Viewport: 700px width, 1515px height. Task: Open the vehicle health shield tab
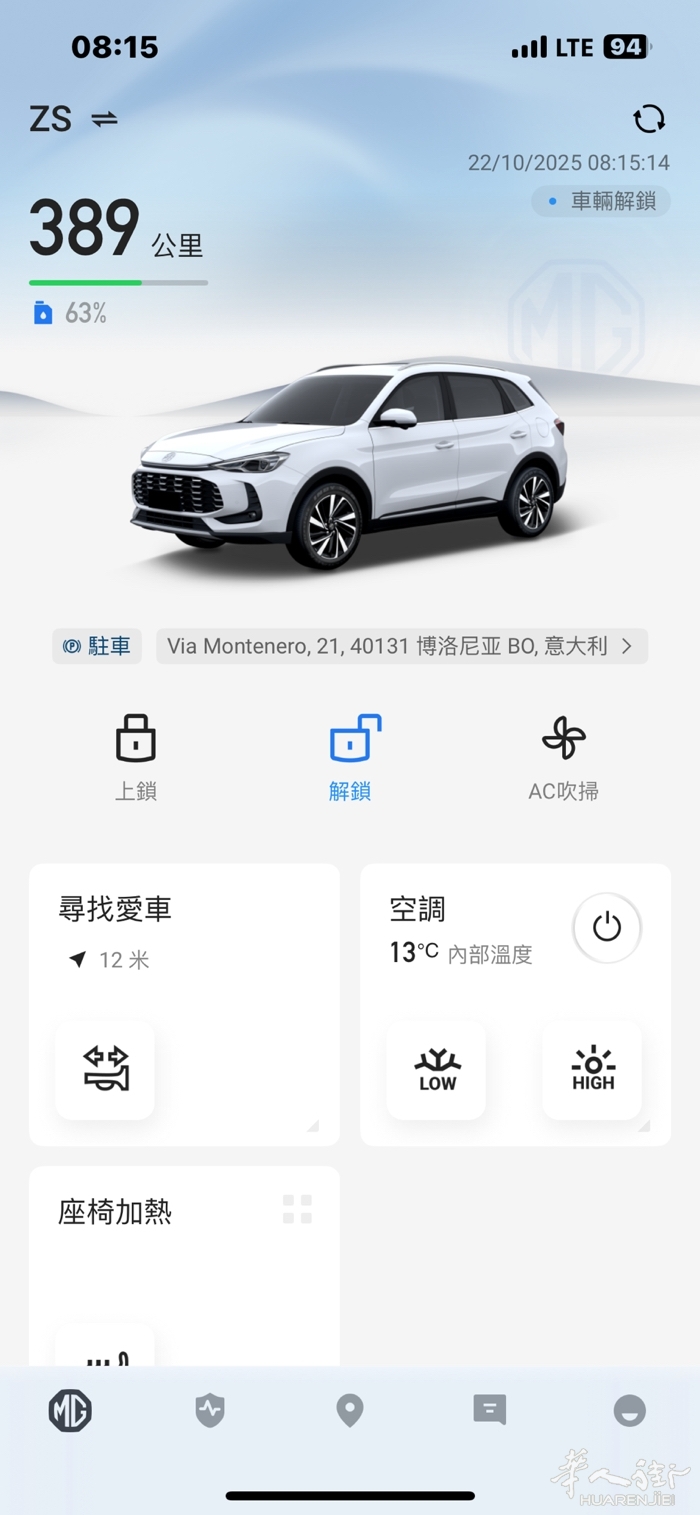point(210,1411)
